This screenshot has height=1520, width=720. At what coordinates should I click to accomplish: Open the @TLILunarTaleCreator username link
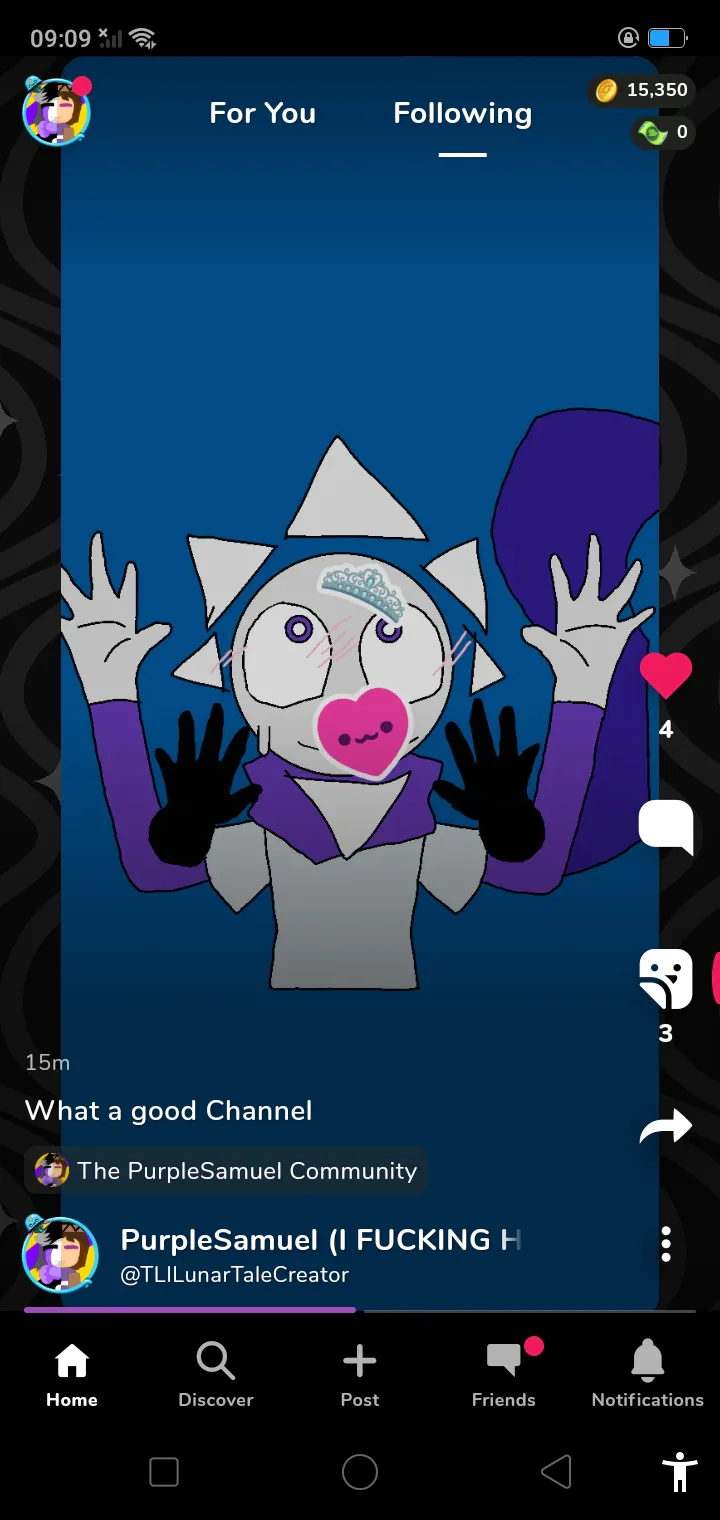click(234, 1275)
